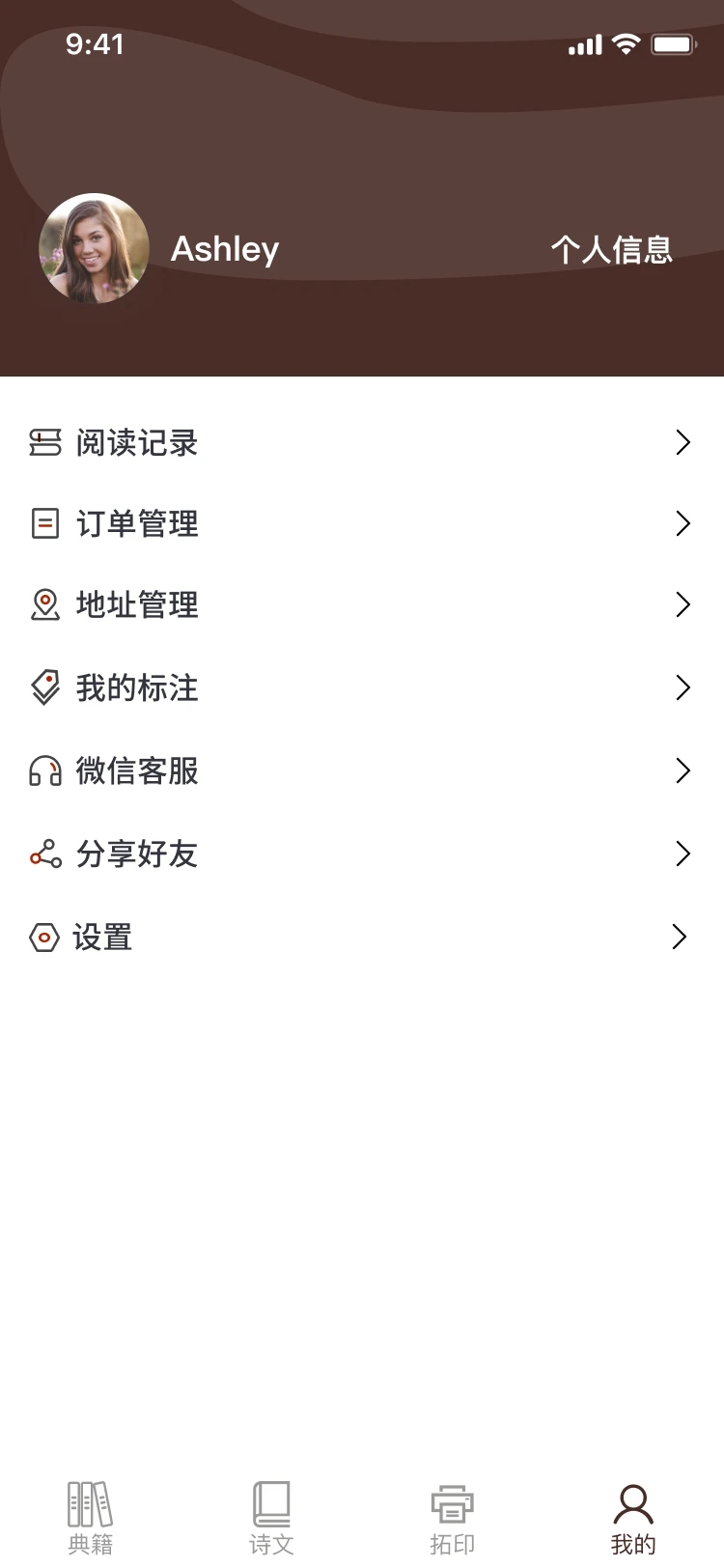The image size is (724, 1568).
Task: Tap Ashley's profile avatar
Action: [x=94, y=249]
